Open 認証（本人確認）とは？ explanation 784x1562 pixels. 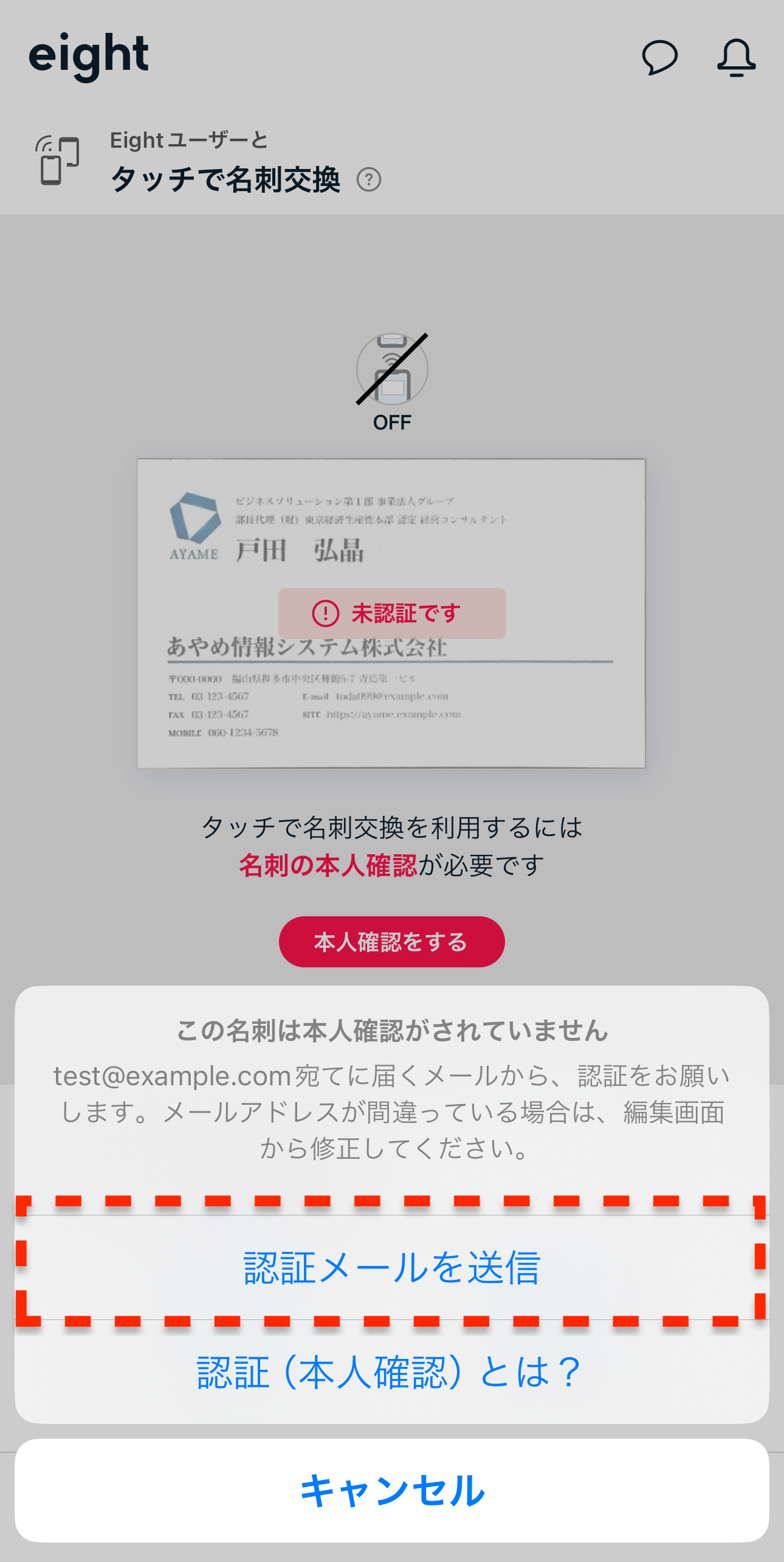coord(392,1372)
